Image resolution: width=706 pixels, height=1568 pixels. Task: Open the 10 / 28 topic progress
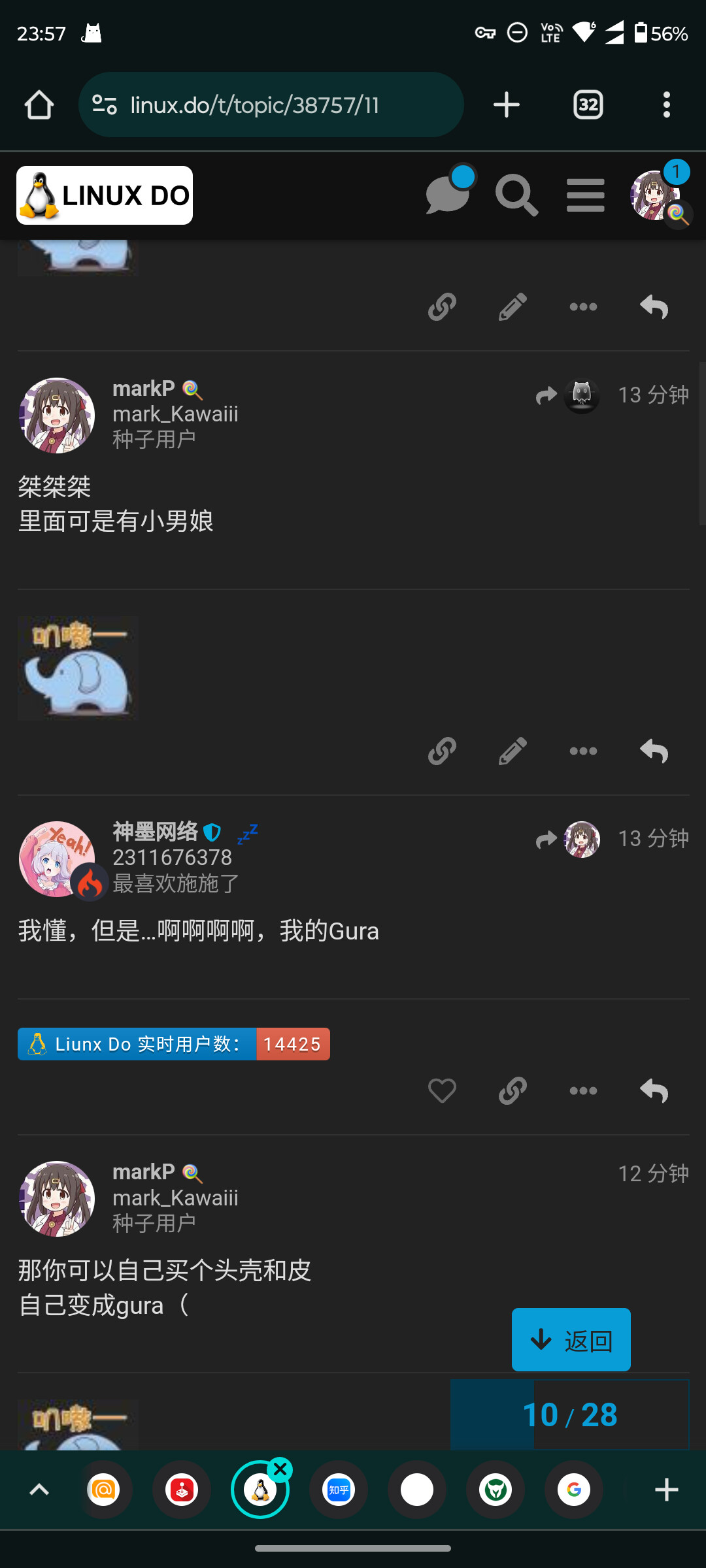[x=570, y=1414]
